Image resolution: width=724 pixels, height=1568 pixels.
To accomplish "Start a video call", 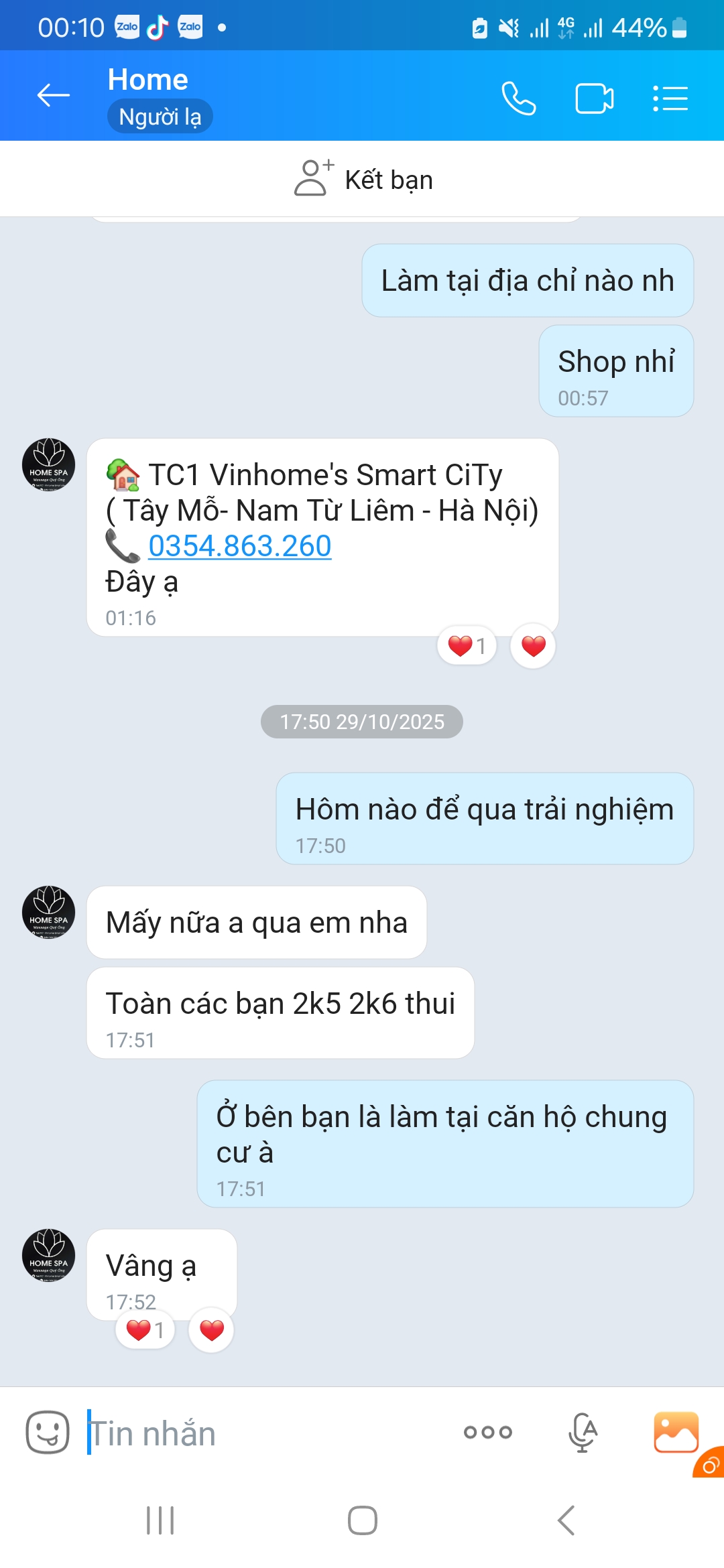I will (x=595, y=98).
